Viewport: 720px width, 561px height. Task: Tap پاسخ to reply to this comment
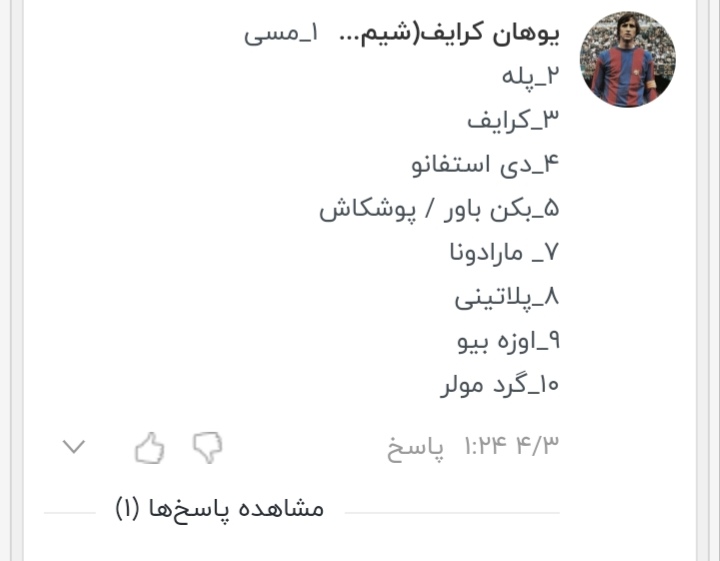[x=414, y=447]
